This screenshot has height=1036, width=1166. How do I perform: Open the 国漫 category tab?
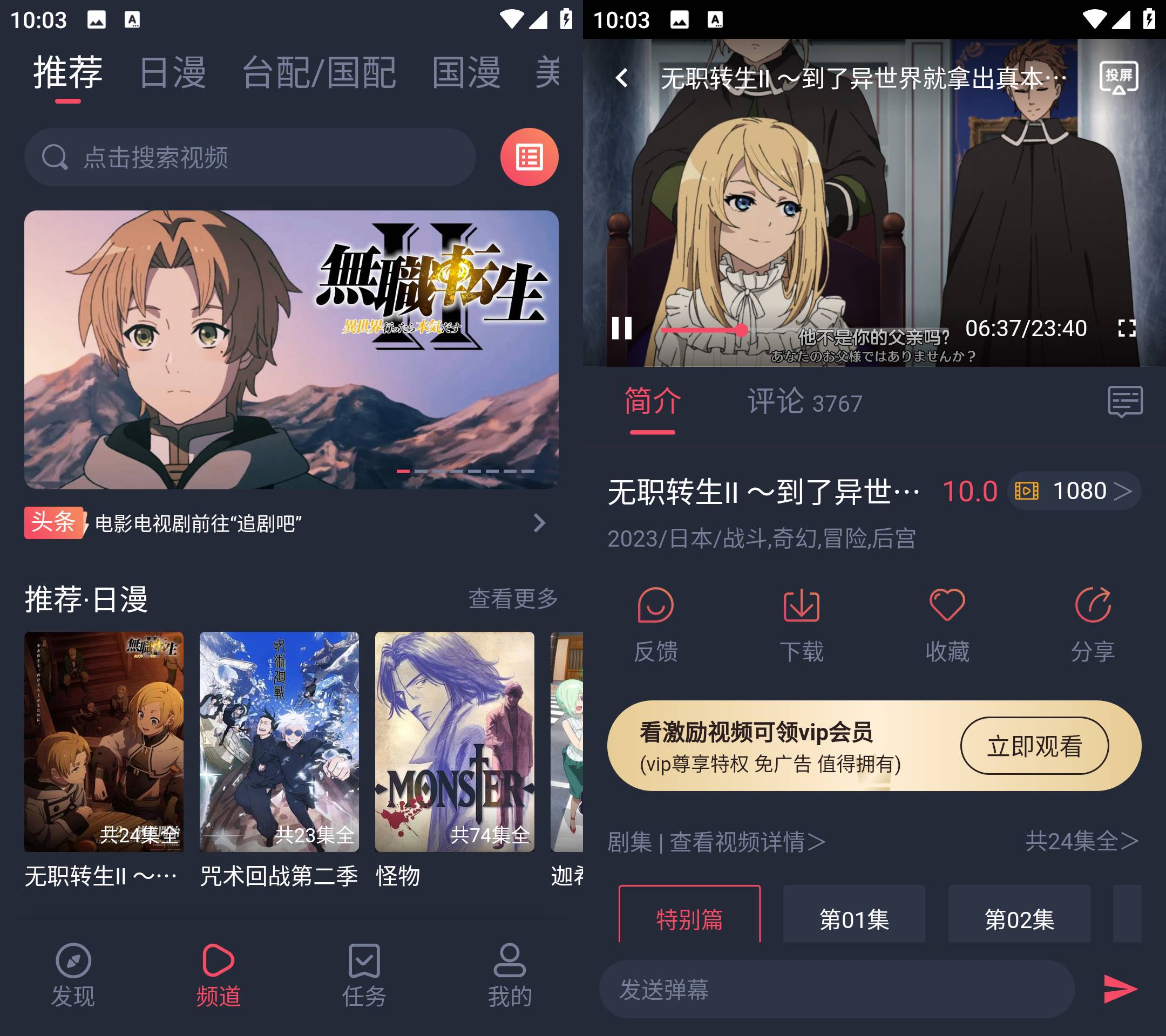click(466, 73)
